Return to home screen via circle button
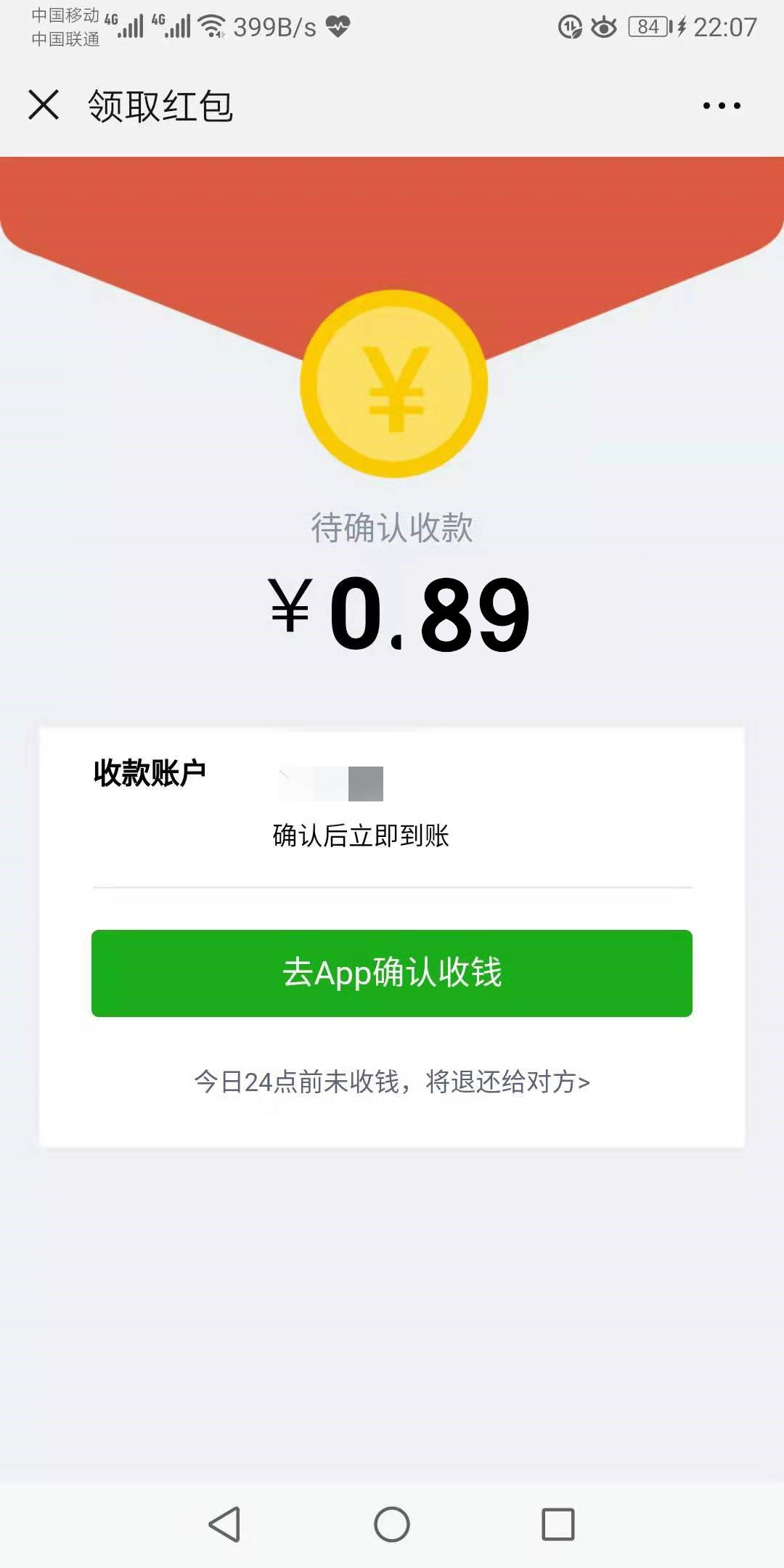The width and height of the screenshot is (784, 1568). pos(392,1524)
